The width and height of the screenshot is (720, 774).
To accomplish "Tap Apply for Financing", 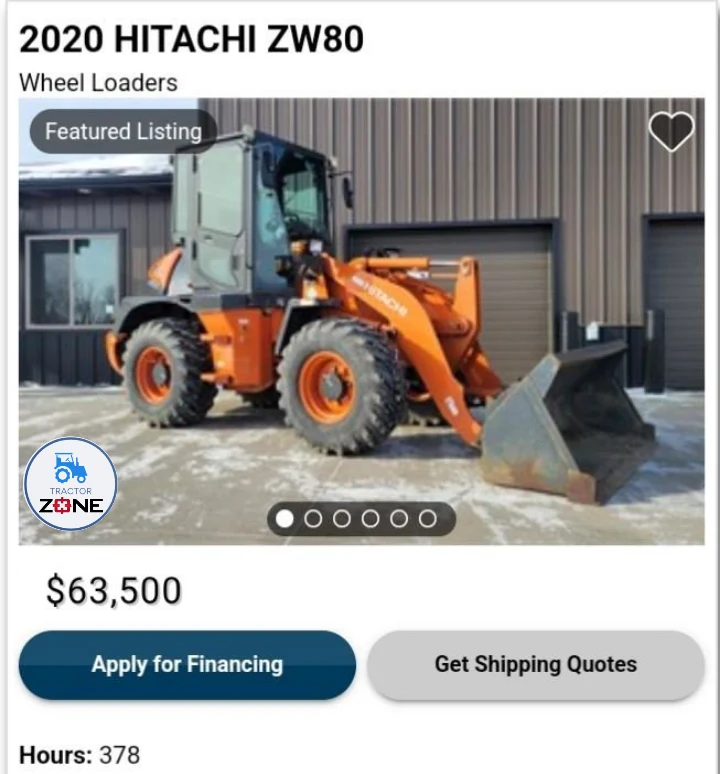I will point(187,664).
